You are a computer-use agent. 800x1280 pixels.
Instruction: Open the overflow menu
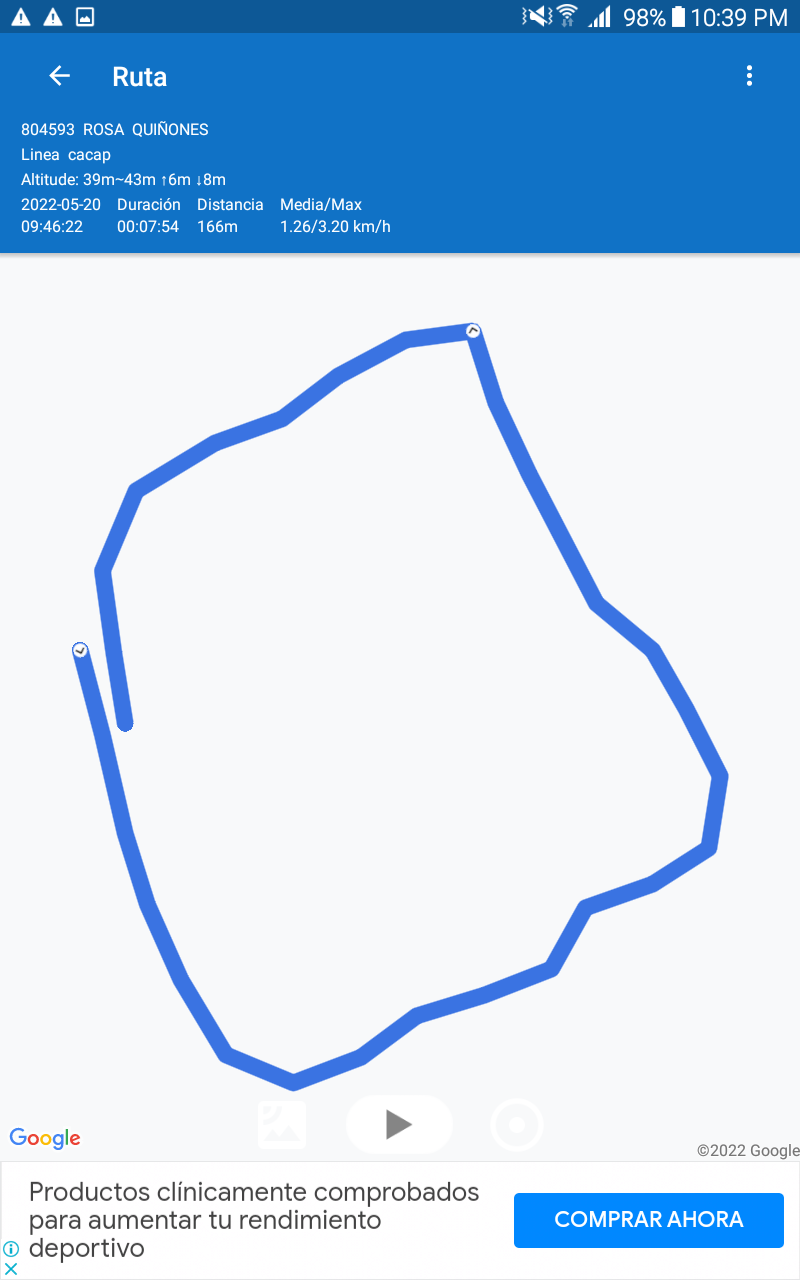(749, 76)
